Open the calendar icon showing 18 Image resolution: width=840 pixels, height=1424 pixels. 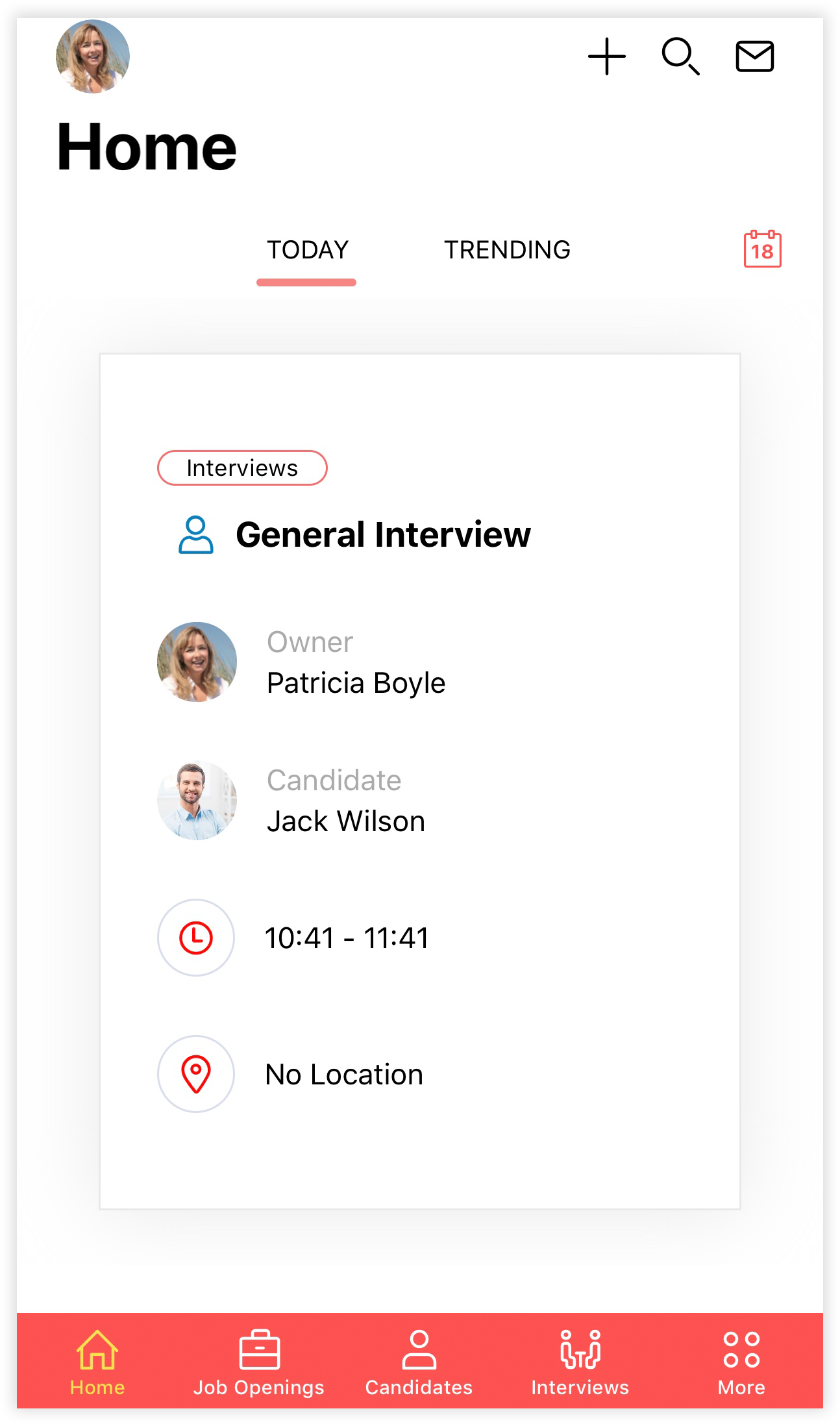coord(762,249)
